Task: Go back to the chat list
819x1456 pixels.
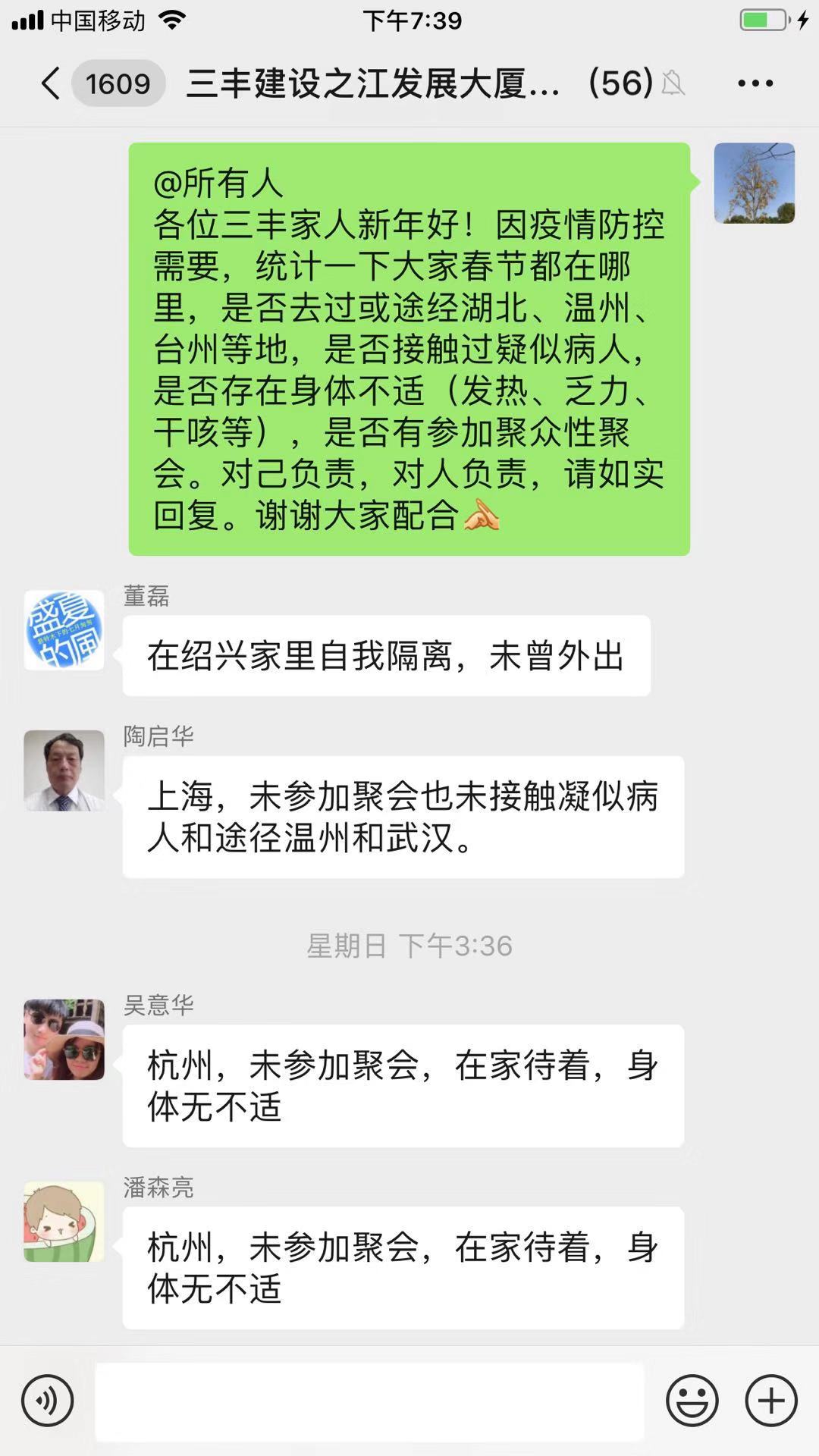Action: pos(52,83)
